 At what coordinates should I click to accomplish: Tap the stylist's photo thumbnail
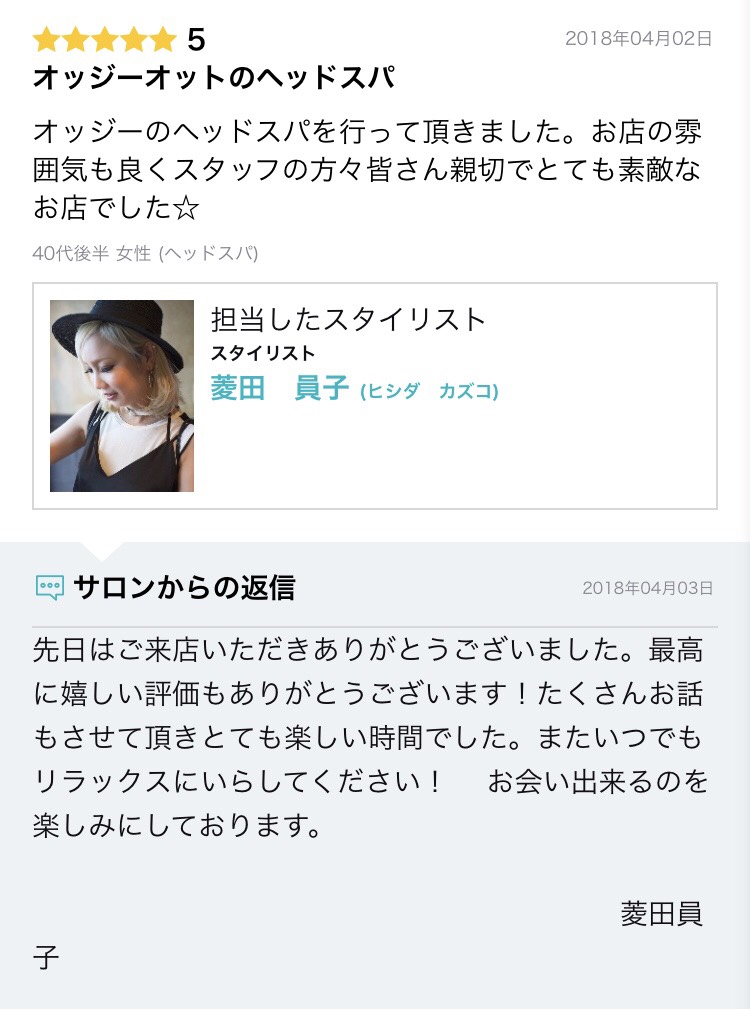coord(122,396)
